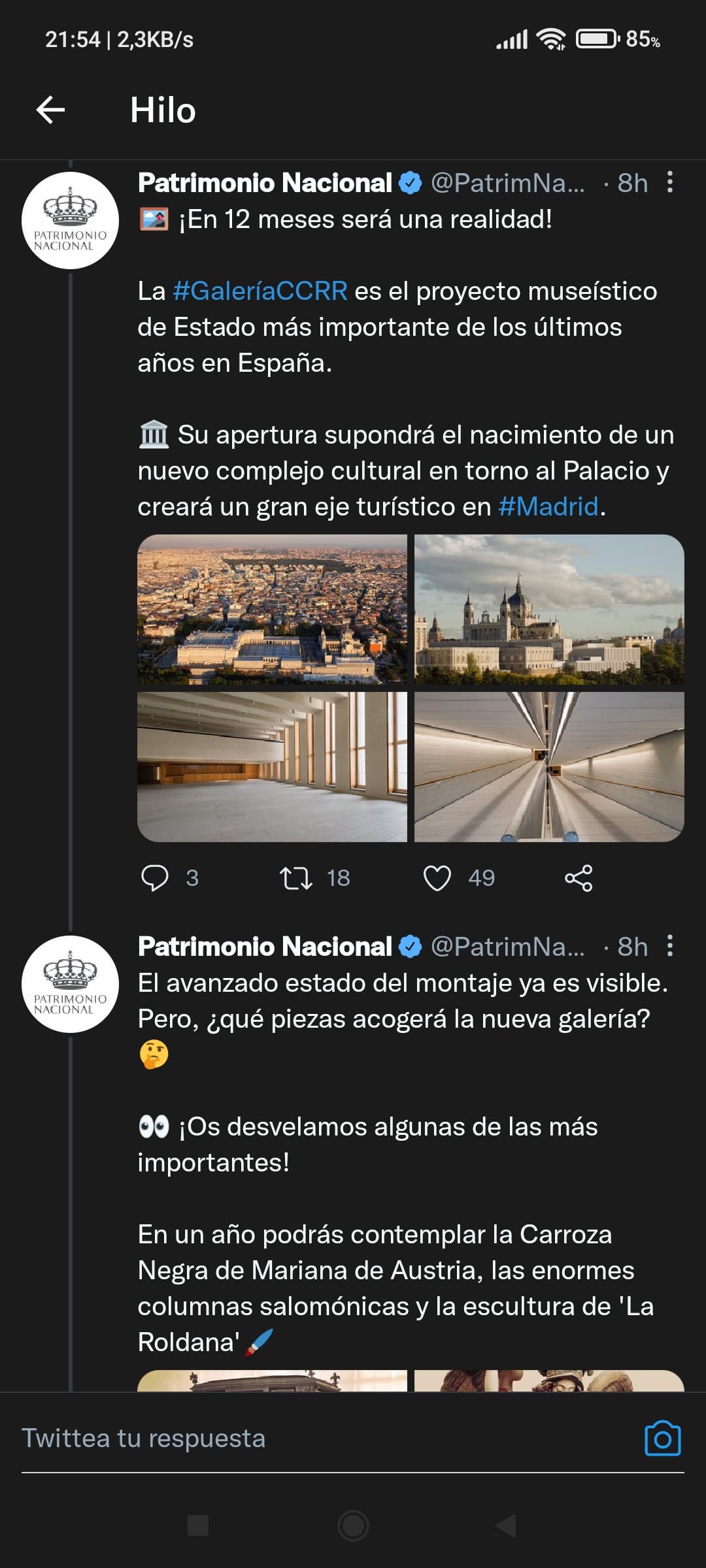Viewport: 706px width, 1568px height.
Task: Attach a photo with the camera icon
Action: pyautogui.click(x=662, y=1439)
